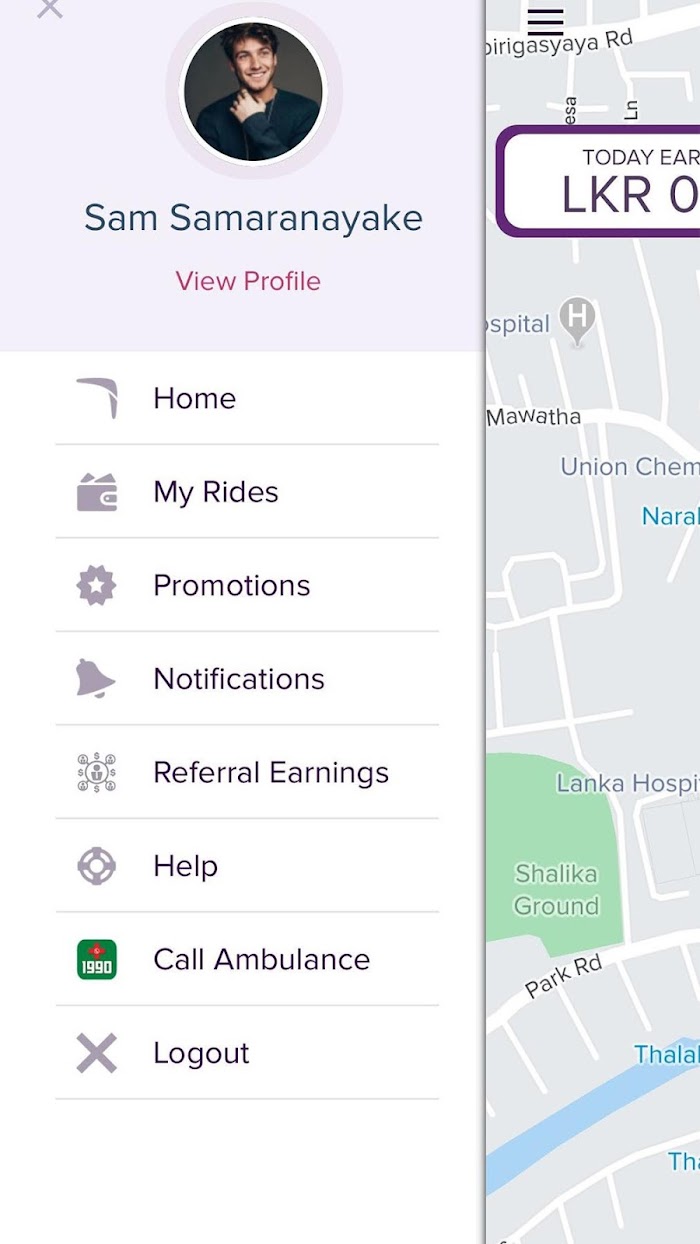The height and width of the screenshot is (1244, 700).
Task: Open Notifications
Action: (247, 679)
